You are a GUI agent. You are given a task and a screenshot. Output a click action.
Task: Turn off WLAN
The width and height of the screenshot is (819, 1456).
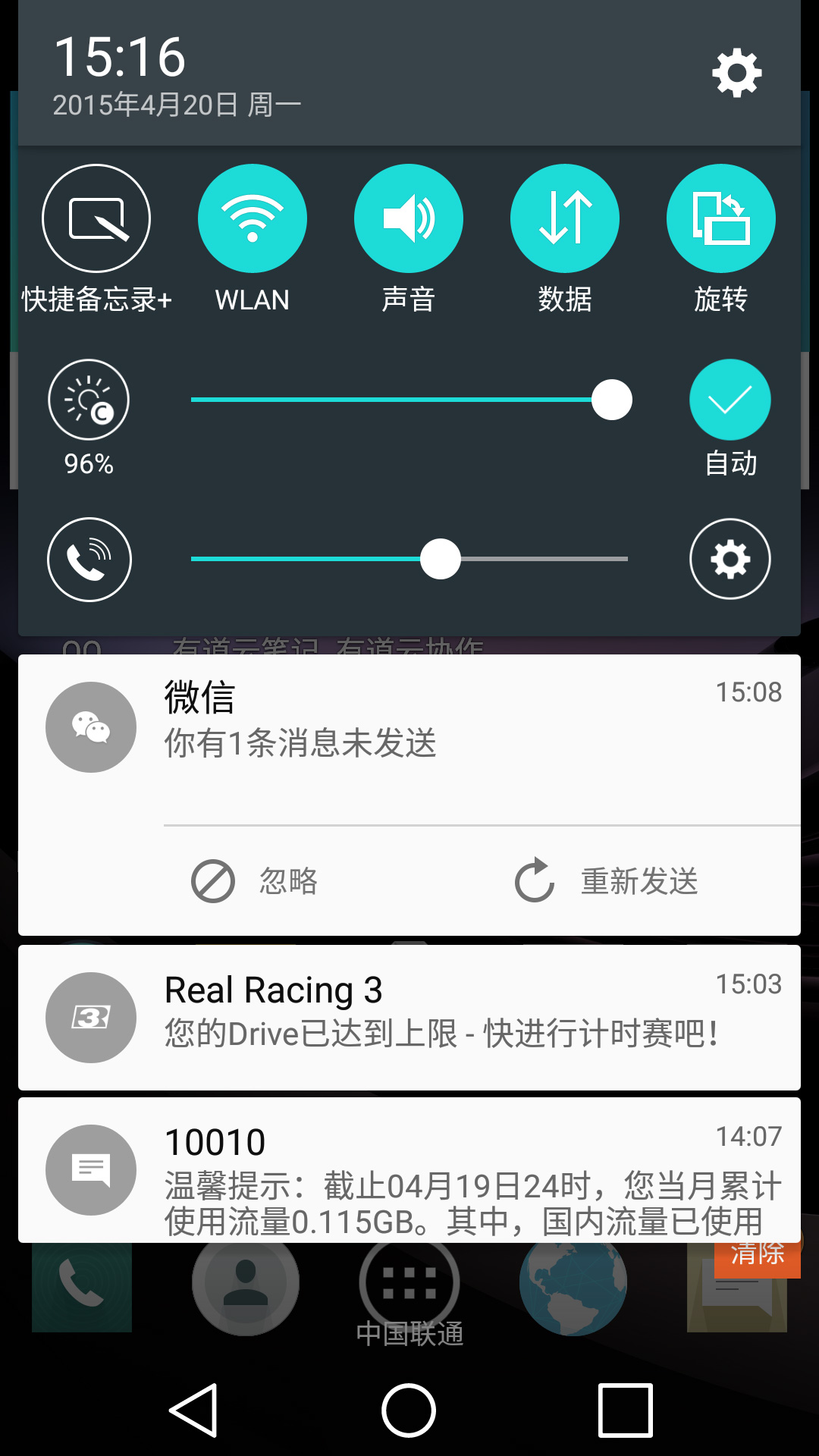point(253,218)
